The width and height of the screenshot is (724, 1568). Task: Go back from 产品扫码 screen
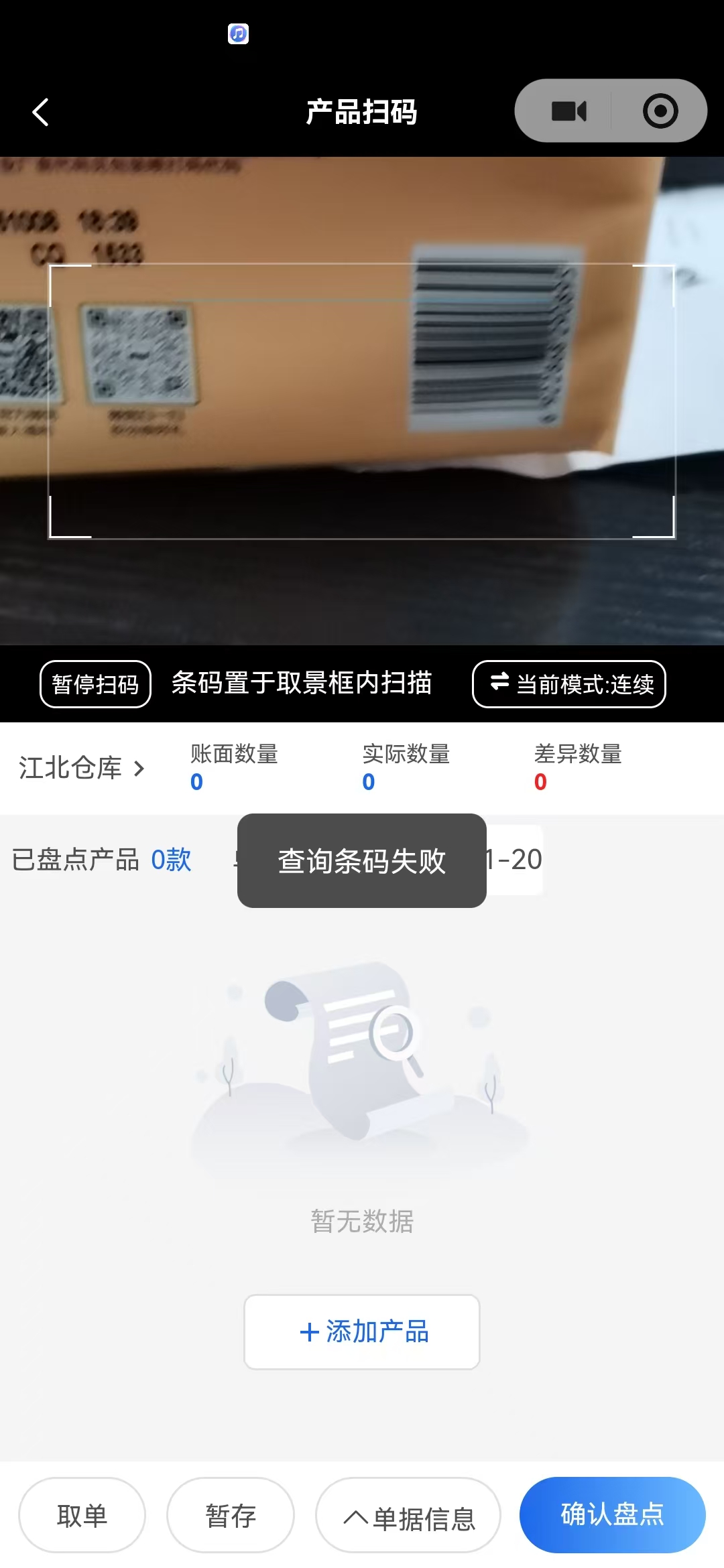[41, 112]
